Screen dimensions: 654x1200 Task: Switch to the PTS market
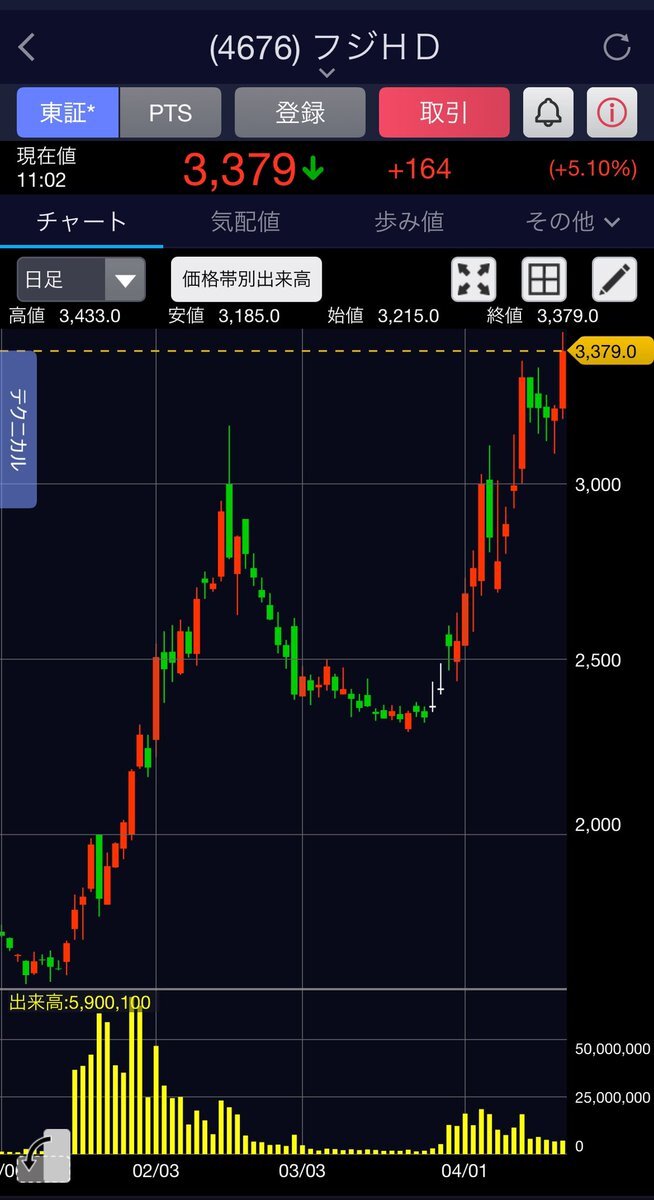(x=170, y=113)
